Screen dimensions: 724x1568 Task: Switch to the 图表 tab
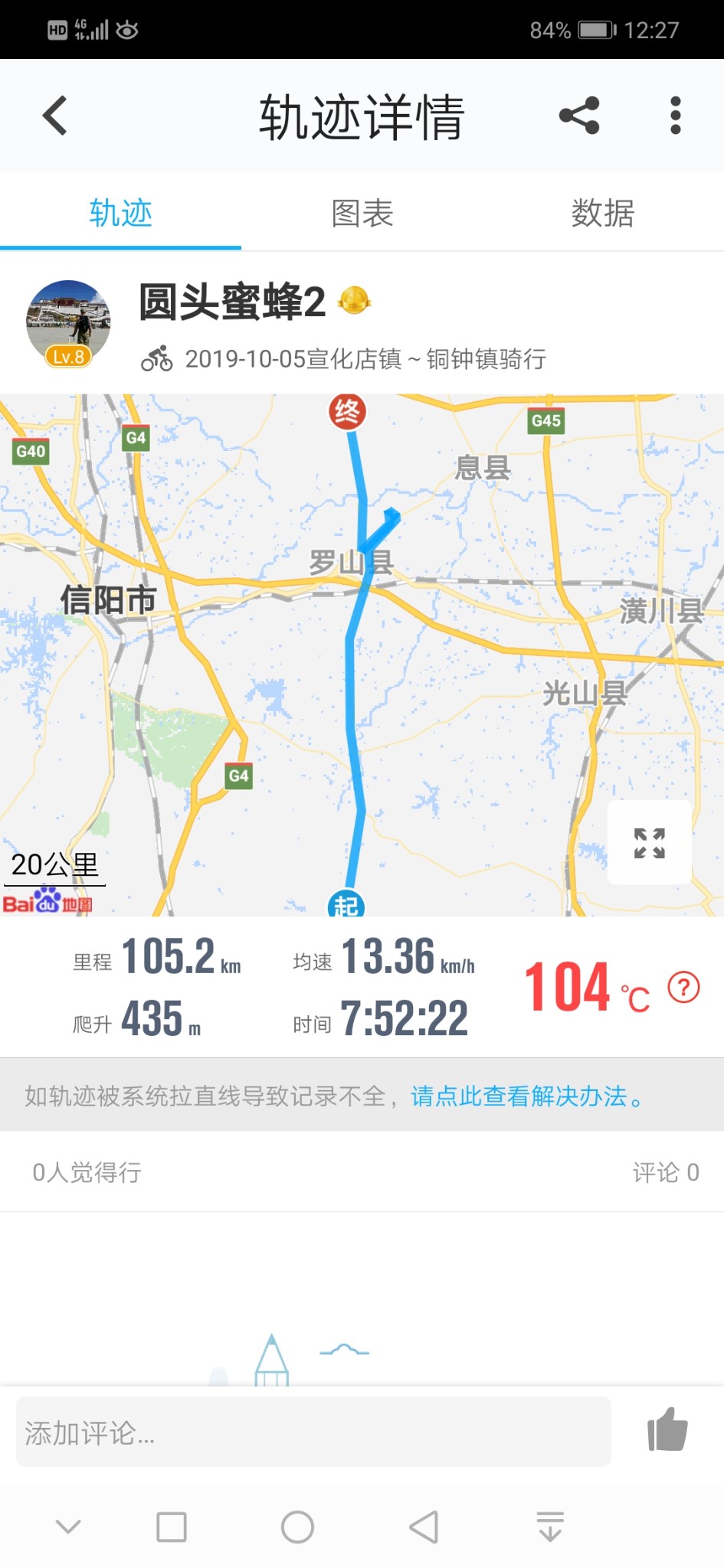pos(362,213)
